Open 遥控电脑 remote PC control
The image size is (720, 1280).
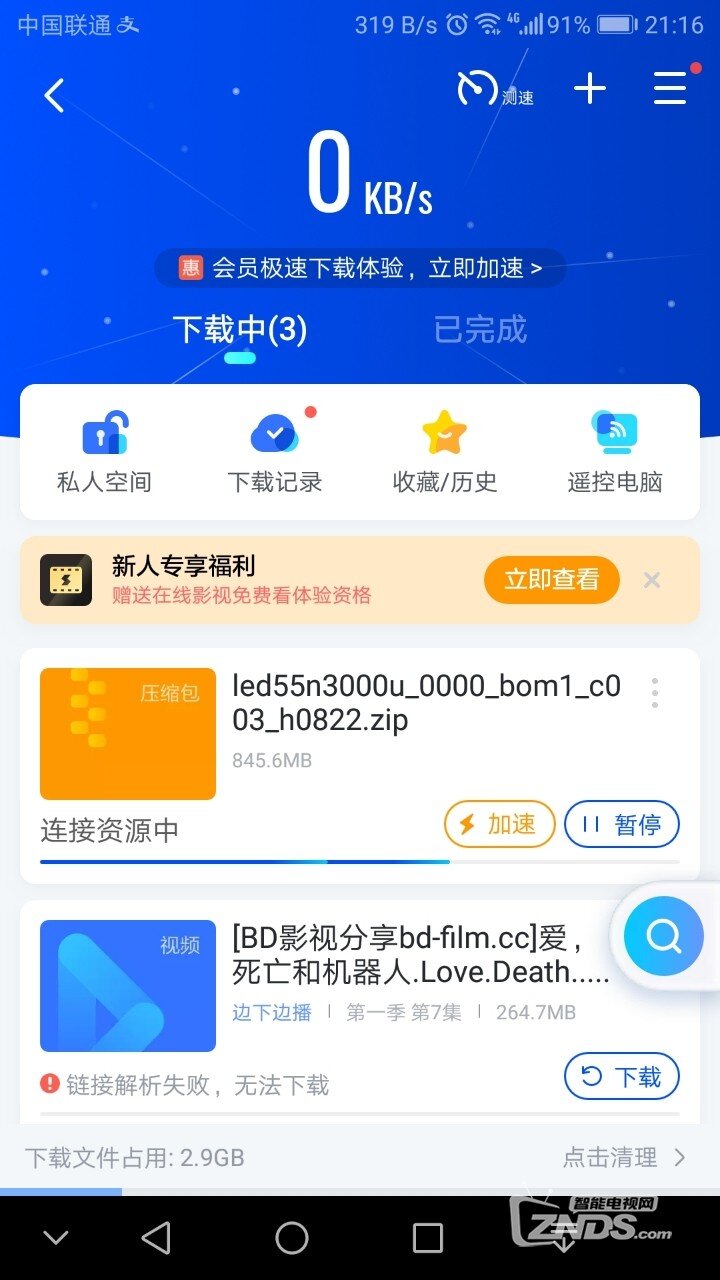[615, 452]
